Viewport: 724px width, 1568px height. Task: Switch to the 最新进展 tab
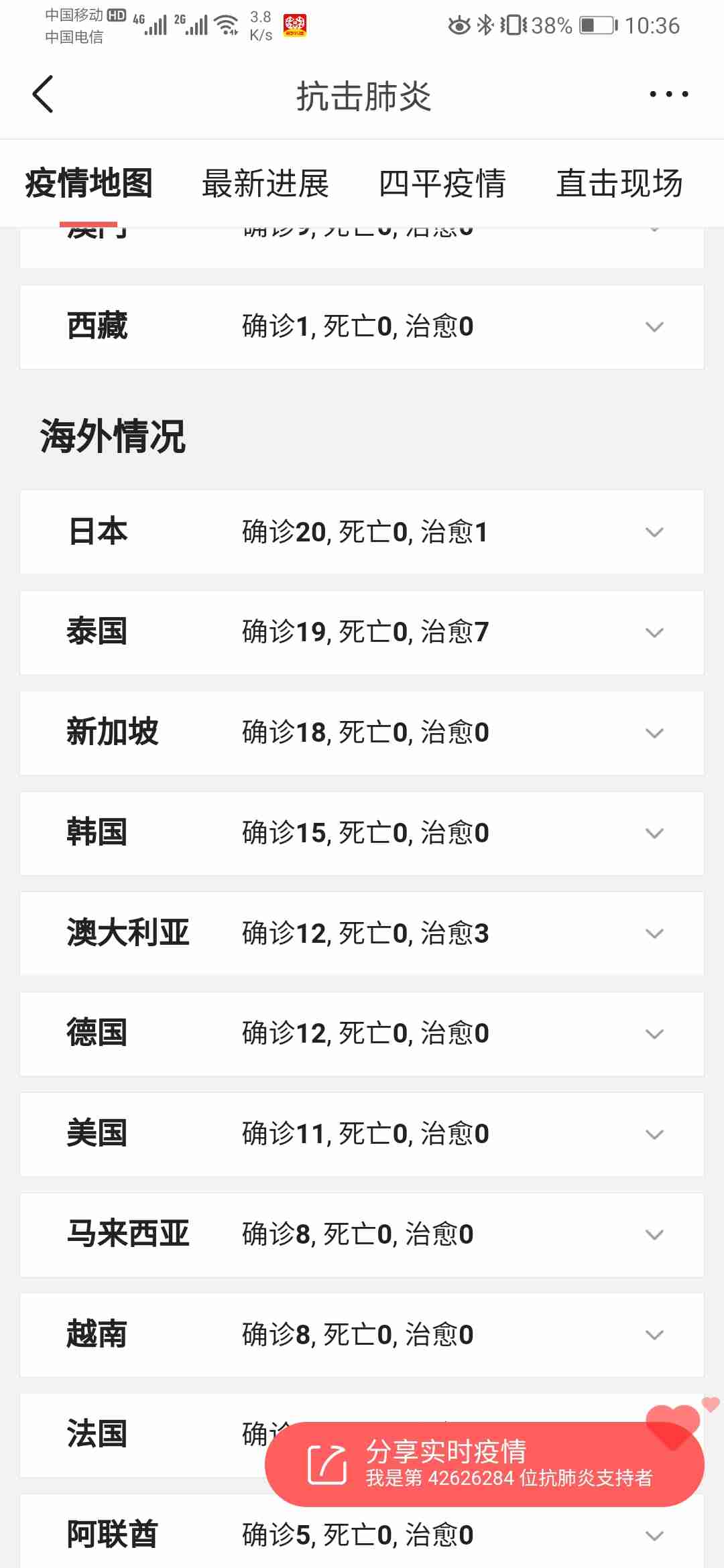point(265,184)
